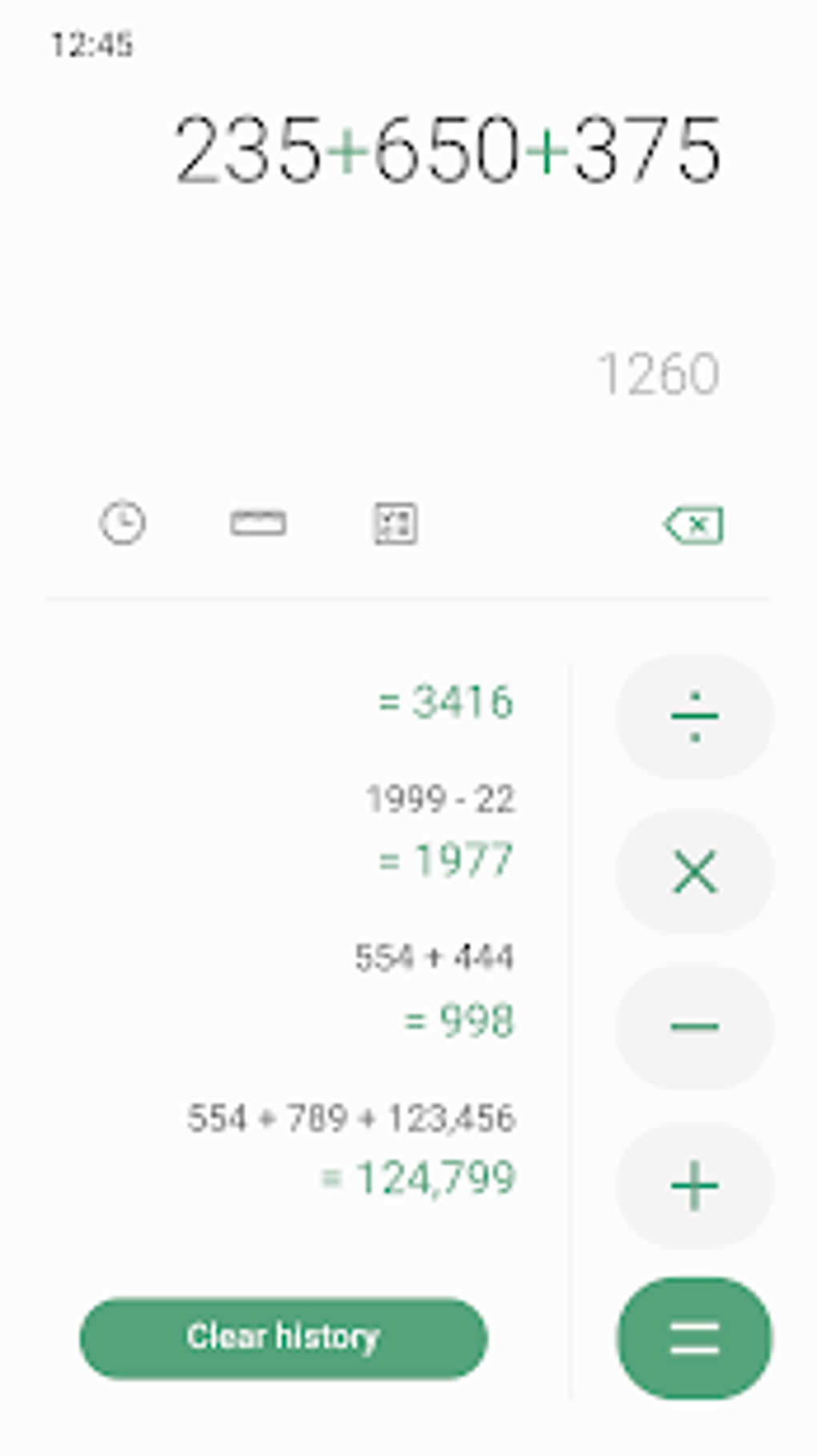Tap the minus operator key
Screen dimensions: 817x1456
[x=694, y=1027]
